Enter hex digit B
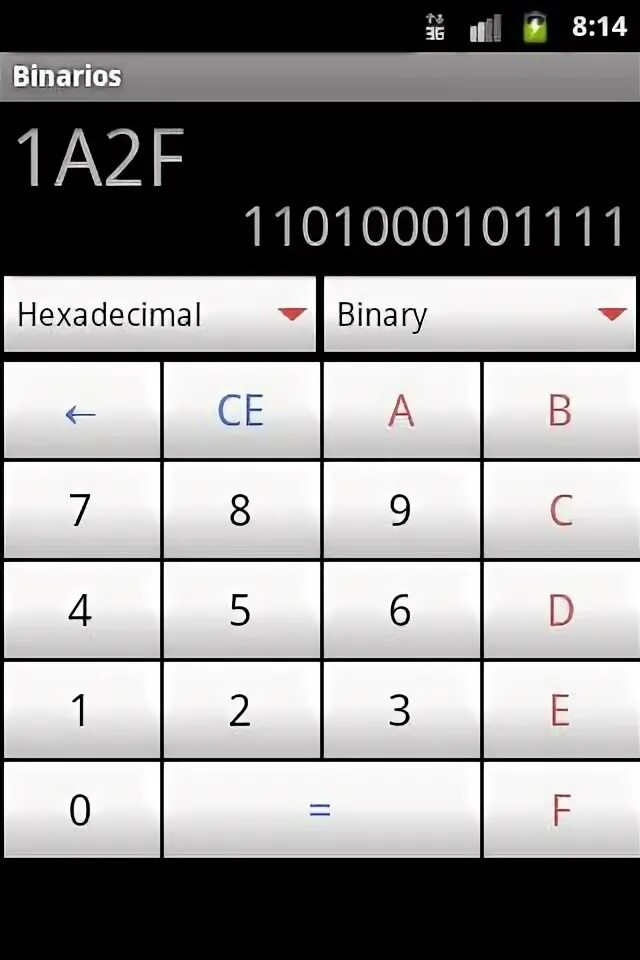 [x=561, y=410]
